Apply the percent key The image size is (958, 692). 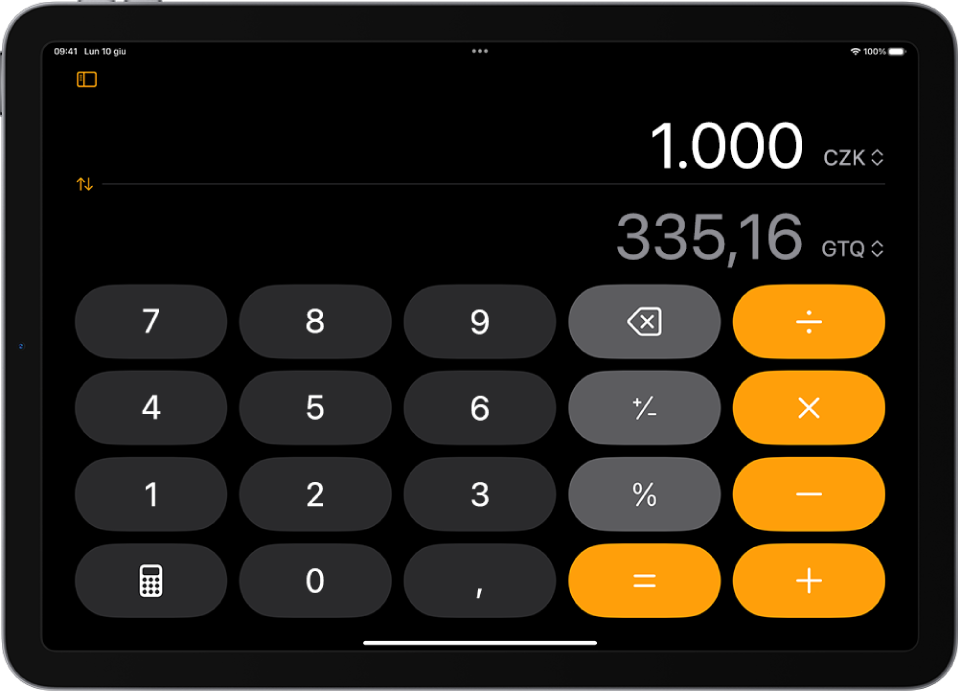(x=644, y=494)
